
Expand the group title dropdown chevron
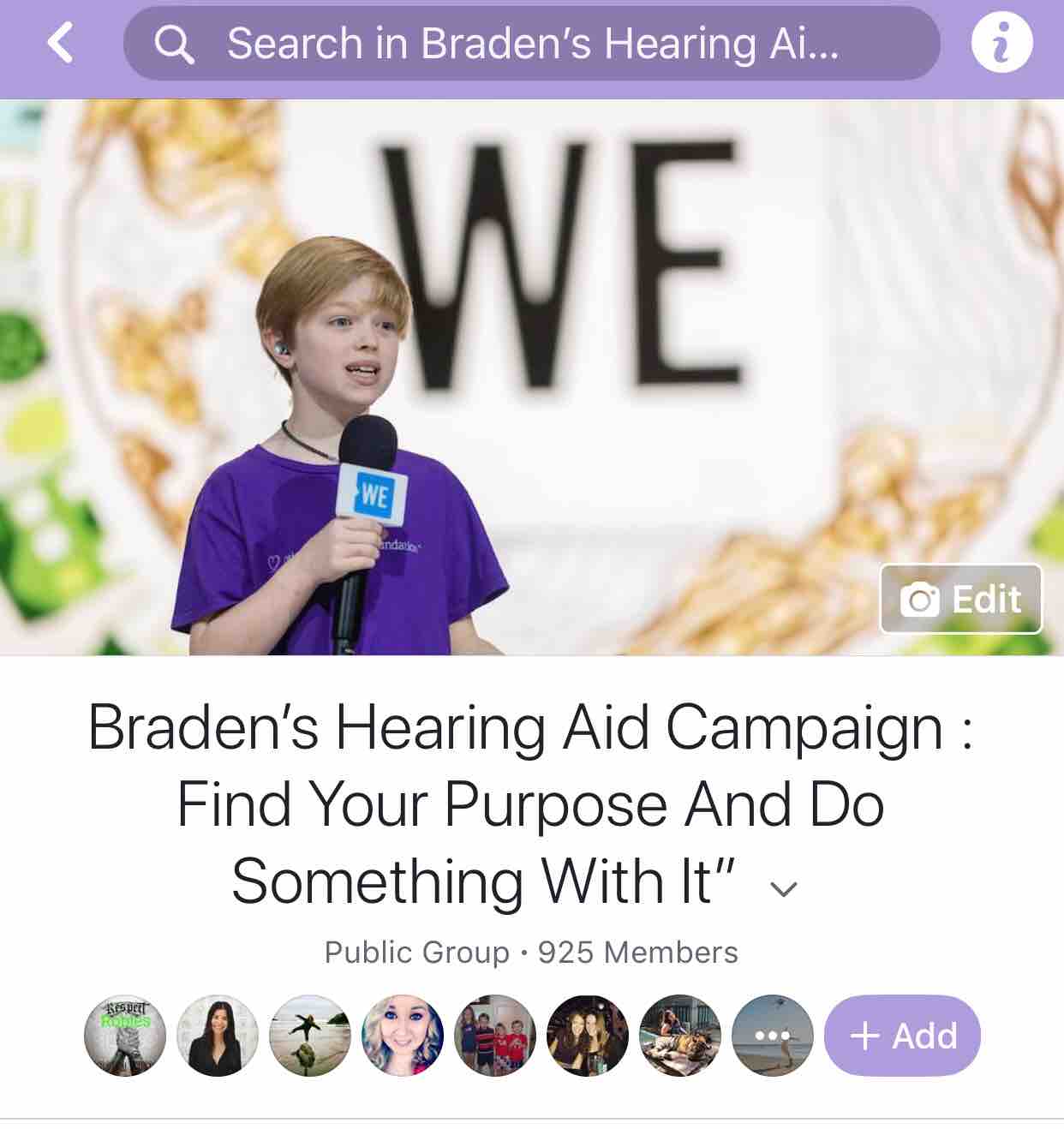click(784, 889)
